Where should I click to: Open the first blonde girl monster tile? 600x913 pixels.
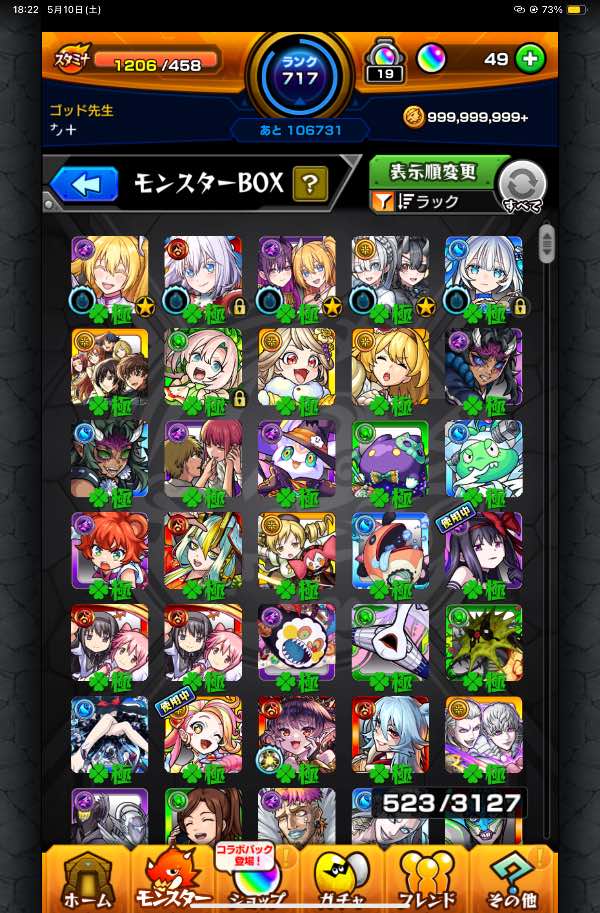109,276
